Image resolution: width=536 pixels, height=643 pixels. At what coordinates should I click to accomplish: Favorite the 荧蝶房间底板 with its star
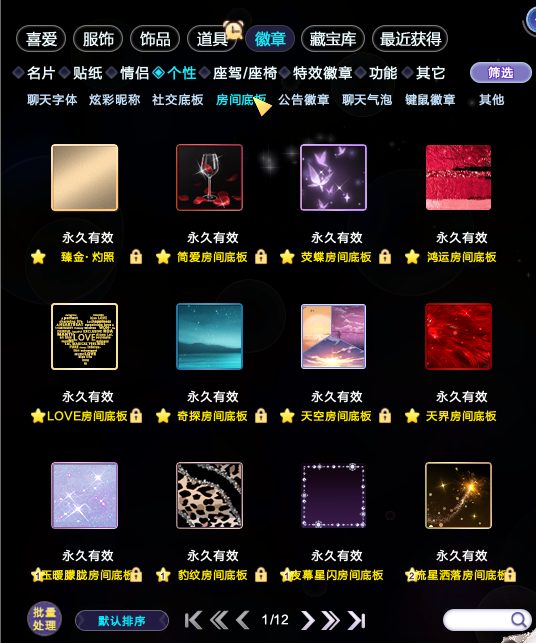pos(287,258)
